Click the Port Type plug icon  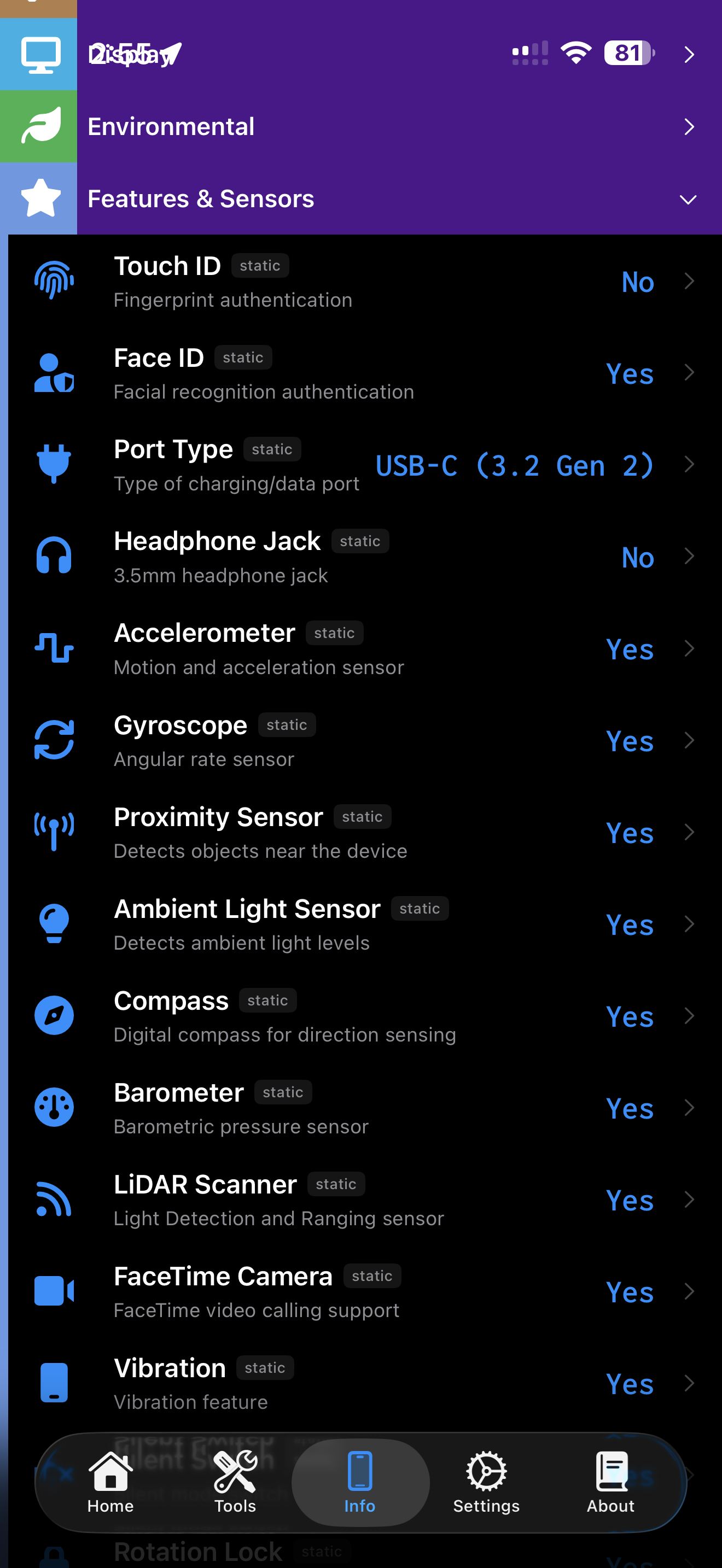pyautogui.click(x=54, y=464)
